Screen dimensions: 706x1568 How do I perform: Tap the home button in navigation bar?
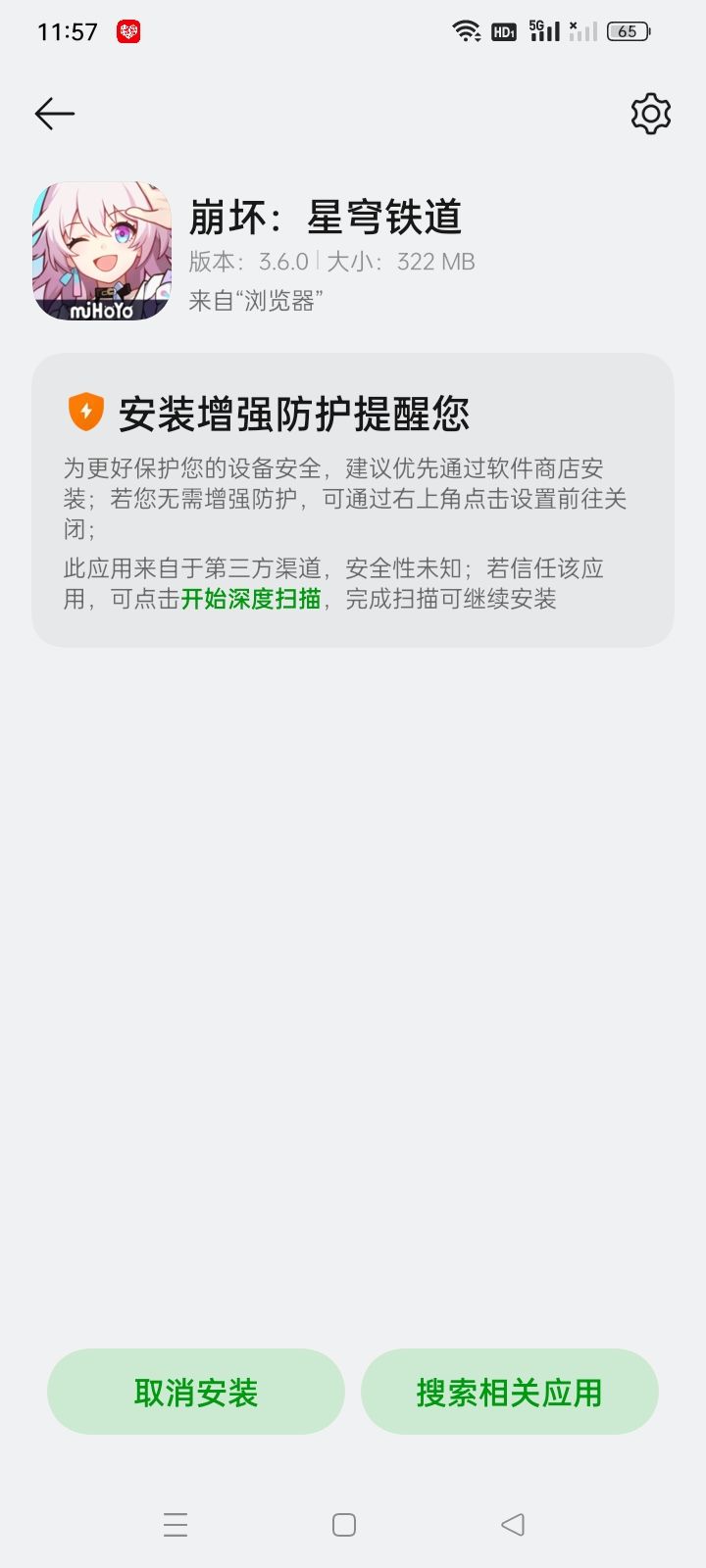342,1525
